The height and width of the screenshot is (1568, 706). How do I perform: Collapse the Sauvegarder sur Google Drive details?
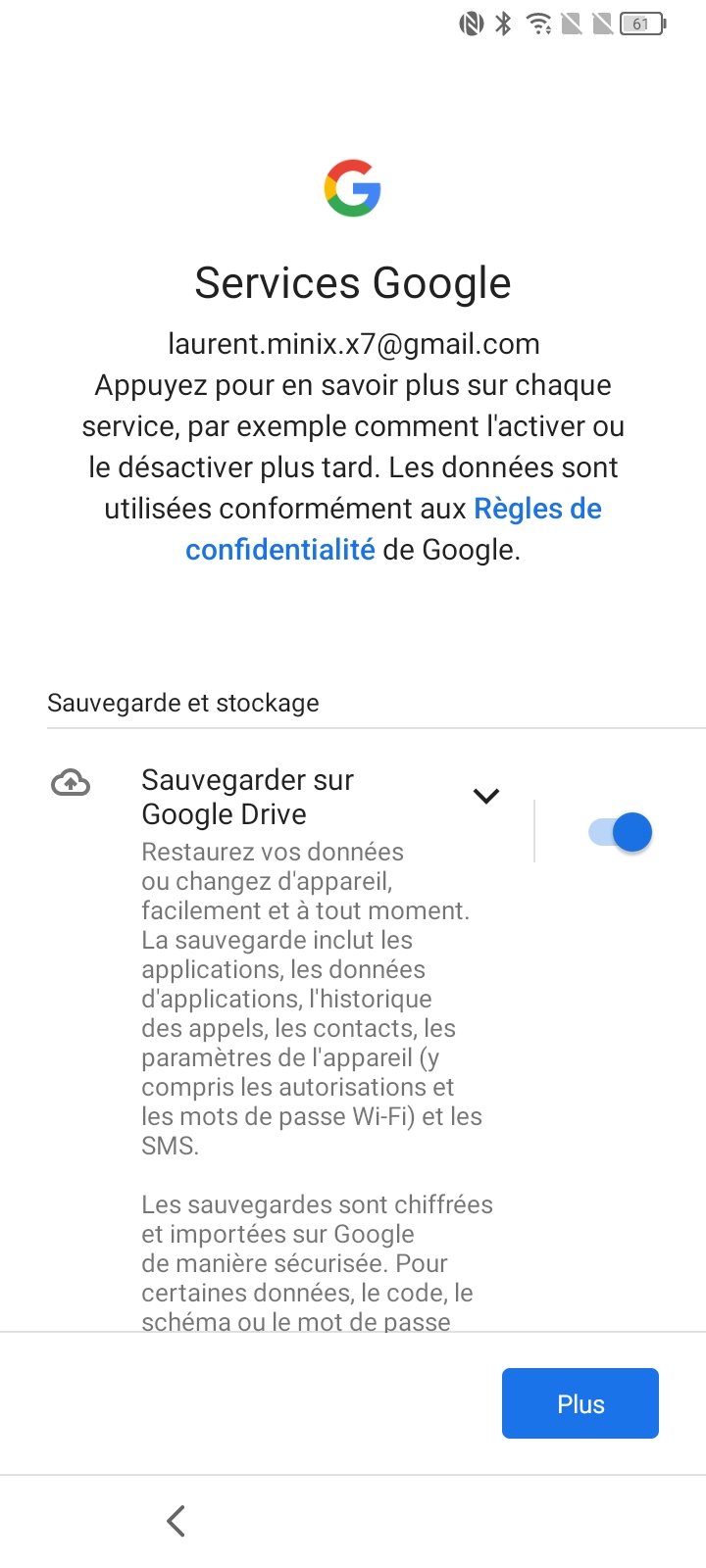coord(486,796)
